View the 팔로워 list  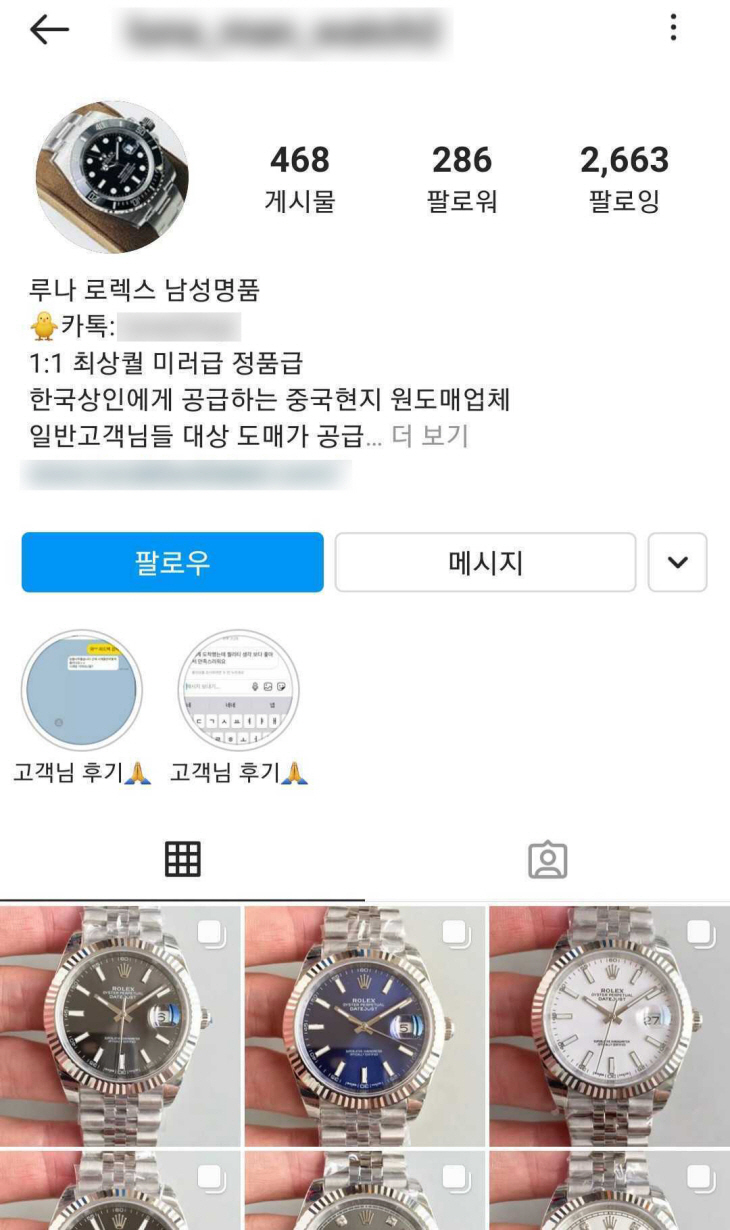462,178
